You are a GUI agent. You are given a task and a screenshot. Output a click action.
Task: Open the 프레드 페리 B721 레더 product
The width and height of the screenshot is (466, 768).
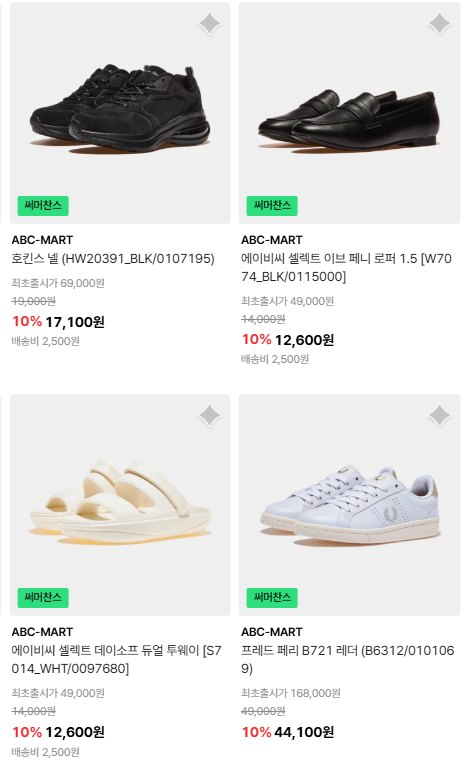pos(349,505)
